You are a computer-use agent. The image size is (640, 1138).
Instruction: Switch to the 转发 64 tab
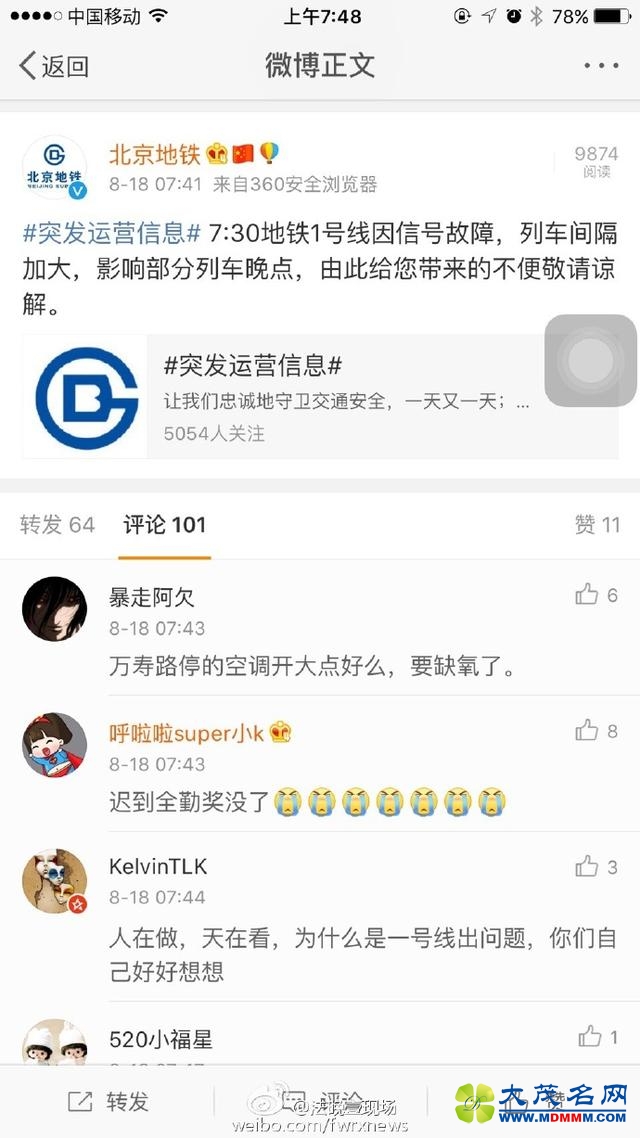coord(58,525)
